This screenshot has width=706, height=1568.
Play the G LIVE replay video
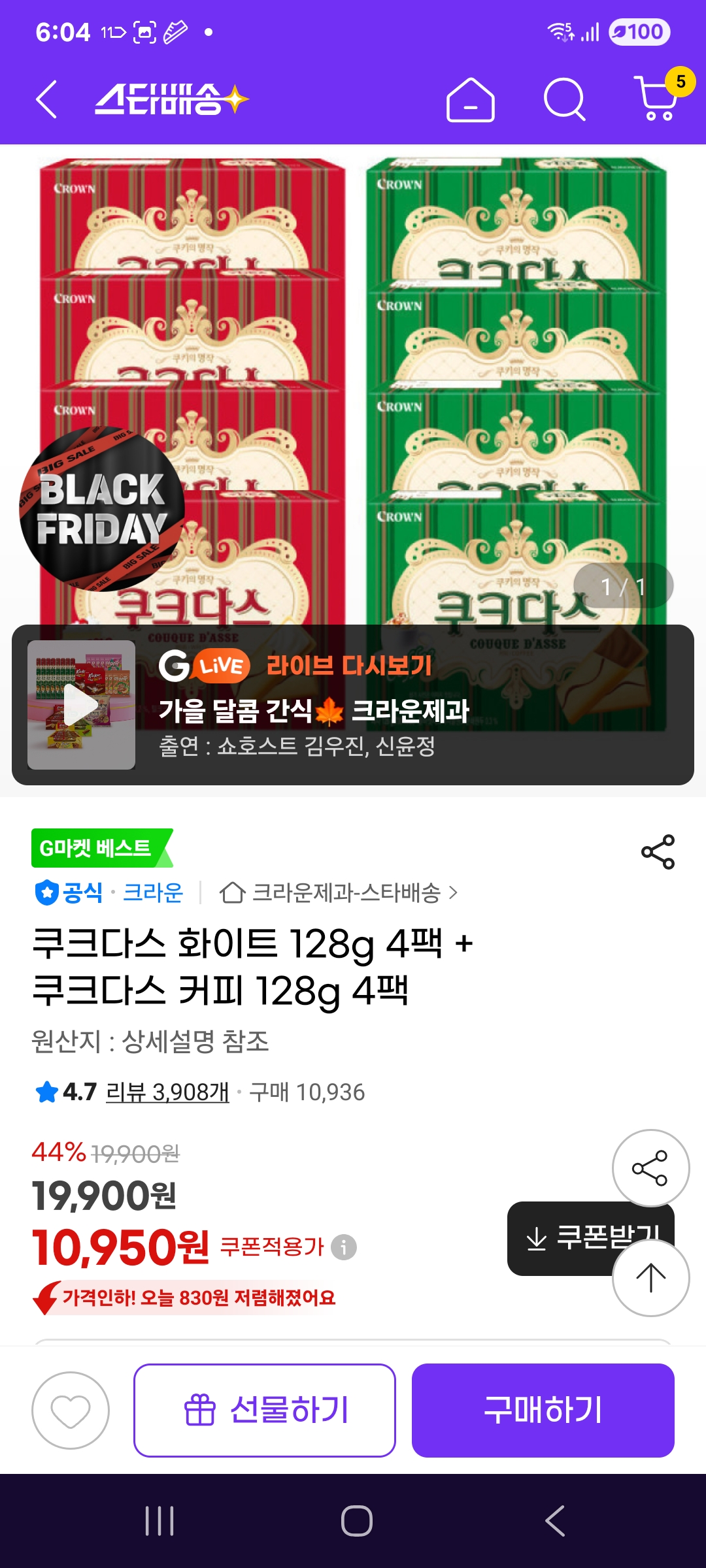[81, 705]
